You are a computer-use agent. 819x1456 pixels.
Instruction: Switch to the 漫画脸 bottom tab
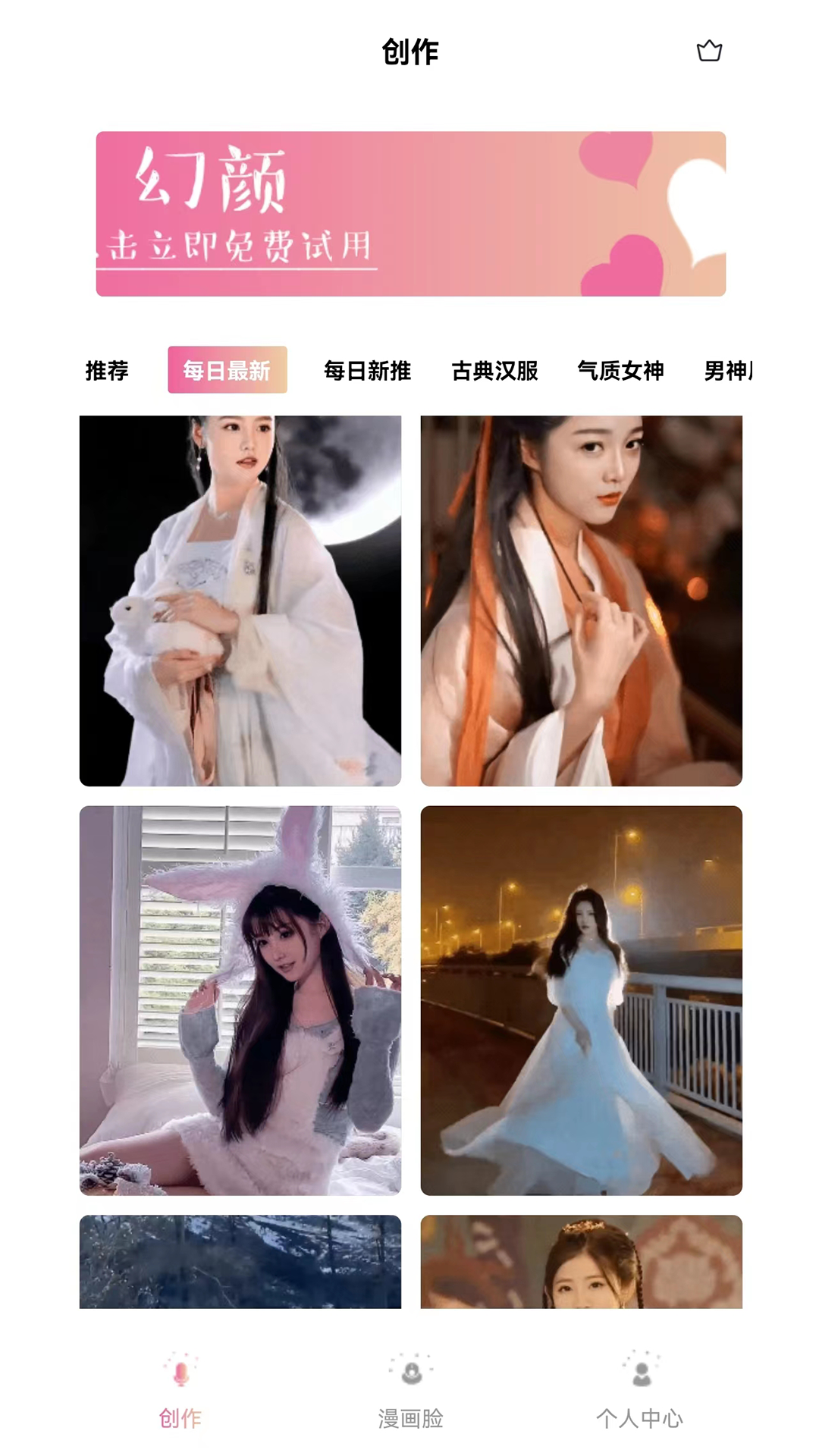click(410, 1392)
